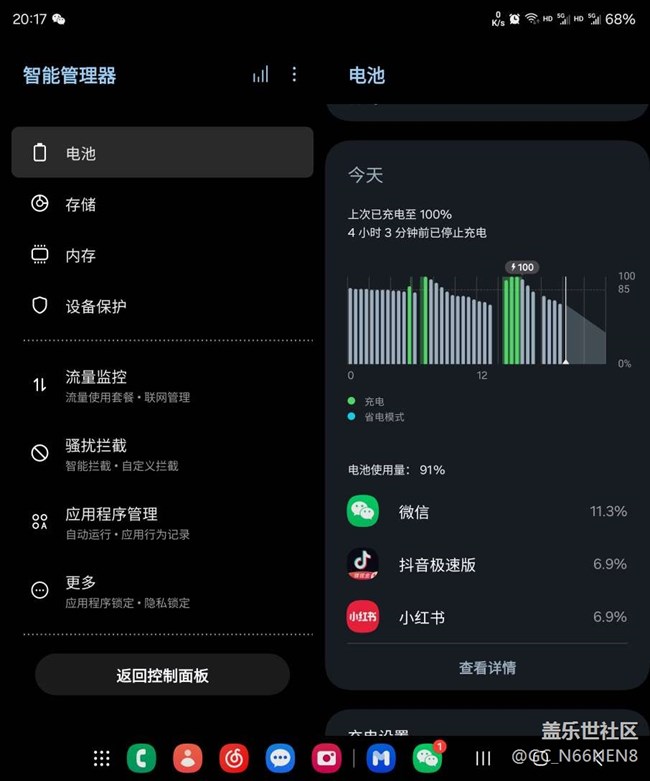The image size is (650, 781).
Task: View 微信 battery usage
Action: pos(487,512)
